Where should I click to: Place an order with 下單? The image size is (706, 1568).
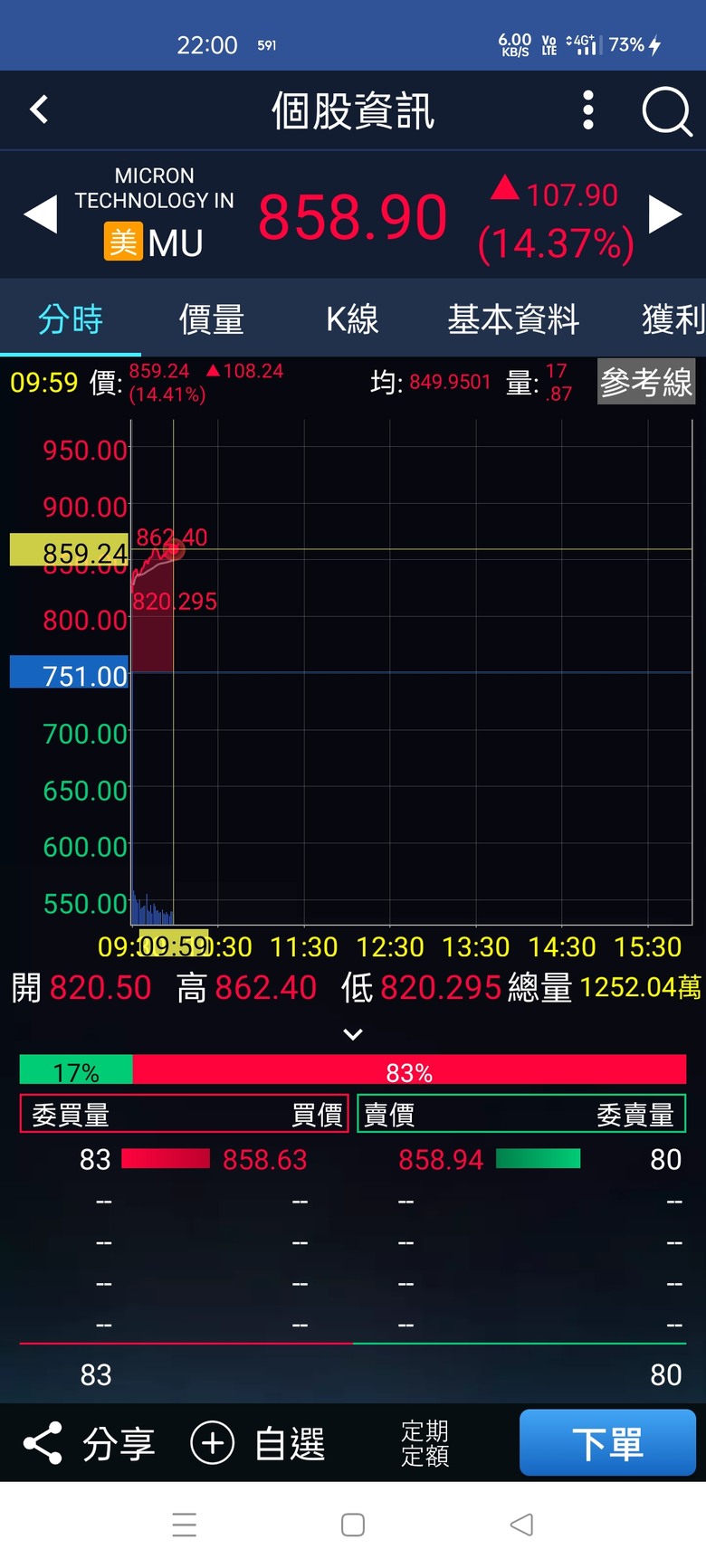click(x=607, y=1443)
